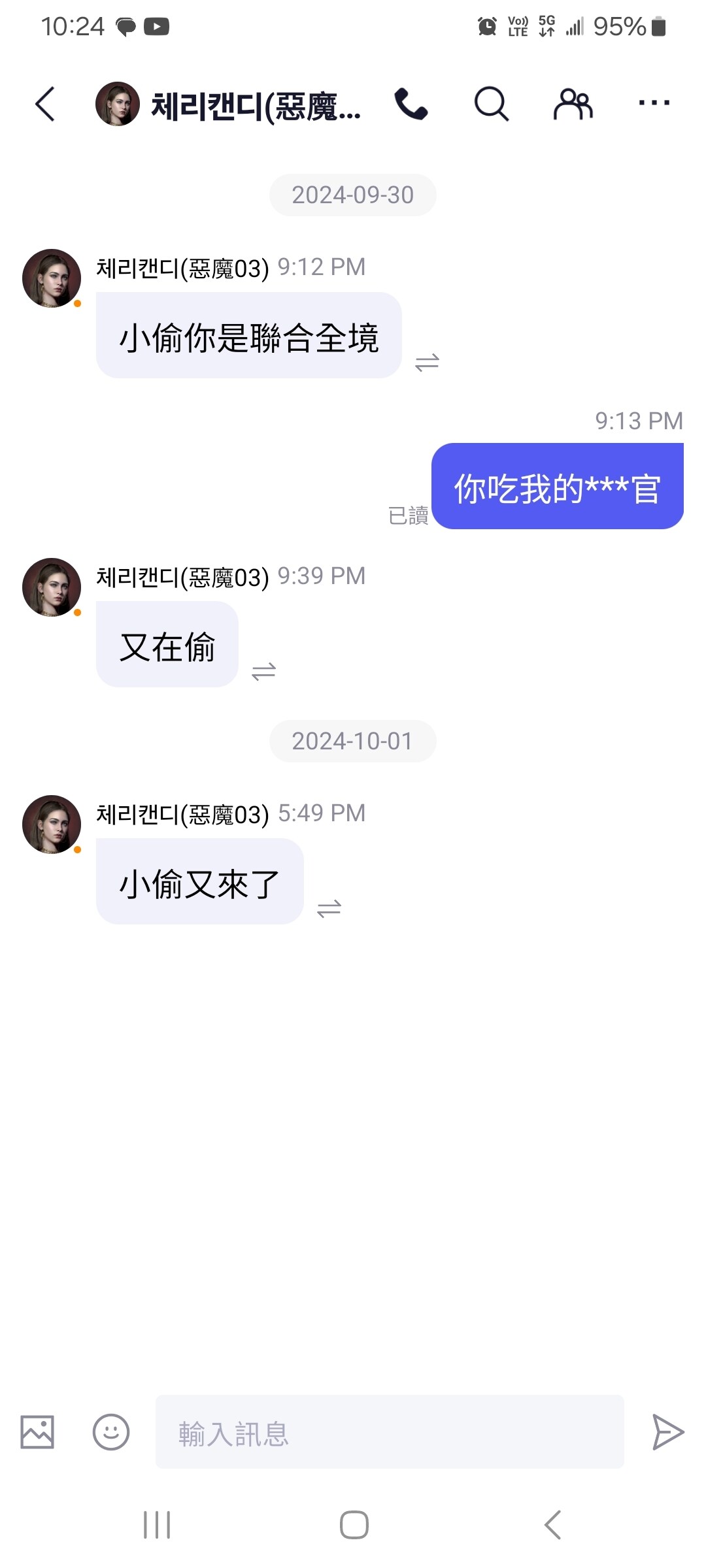Screen dimensions: 706x1568
Task: Start a voice call with 체리캔디
Action: pyautogui.click(x=411, y=104)
